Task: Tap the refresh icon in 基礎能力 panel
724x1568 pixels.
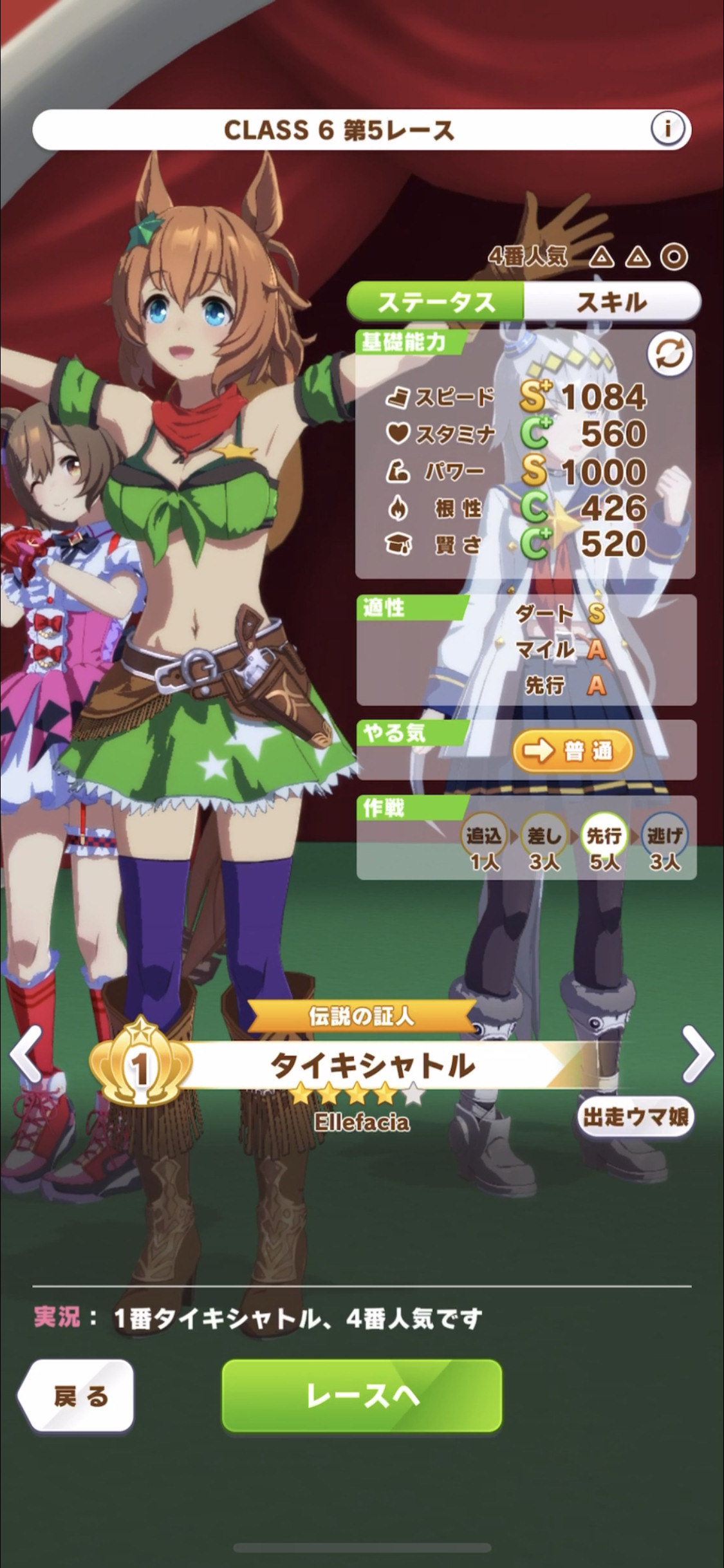Action: pos(669,355)
